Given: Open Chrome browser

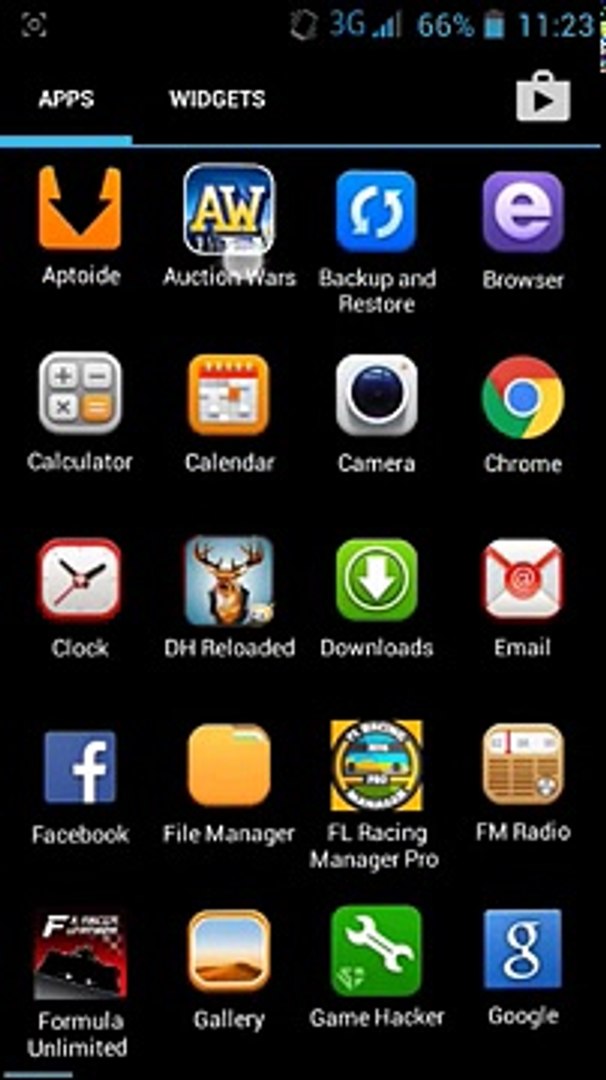Looking at the screenshot, I should (523, 397).
